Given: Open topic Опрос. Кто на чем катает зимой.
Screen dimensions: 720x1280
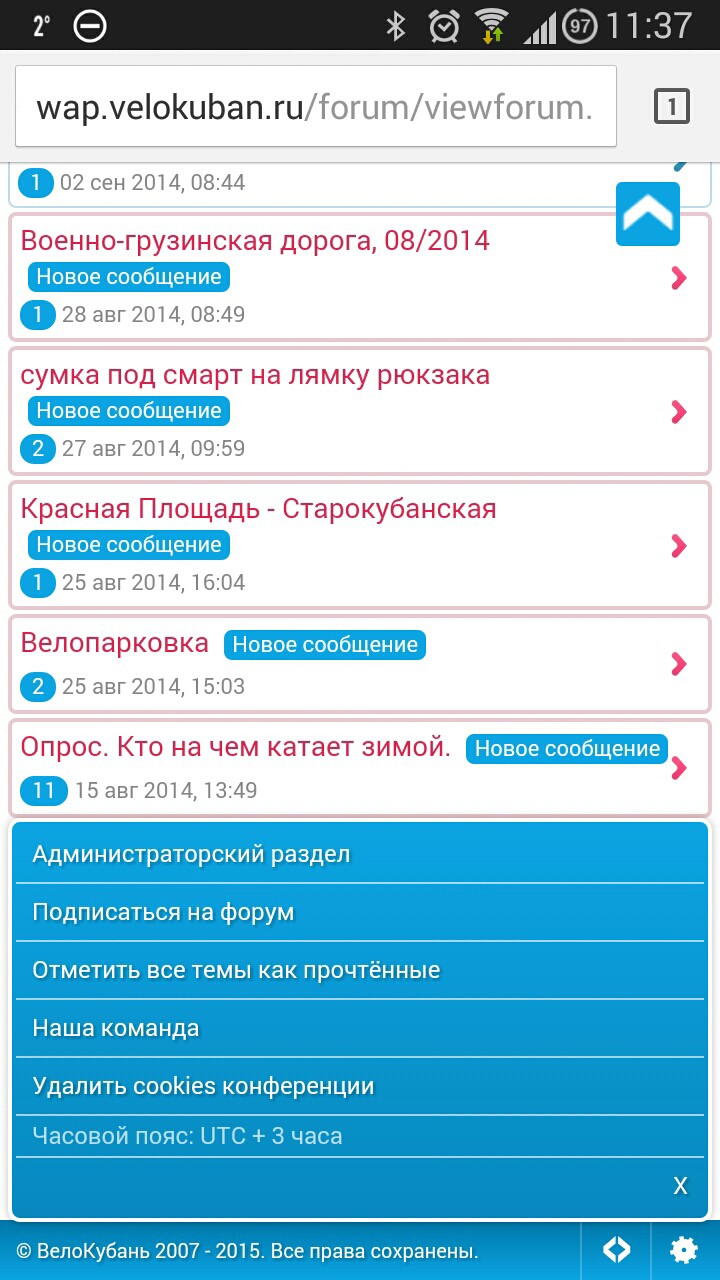Looking at the screenshot, I should point(236,747).
